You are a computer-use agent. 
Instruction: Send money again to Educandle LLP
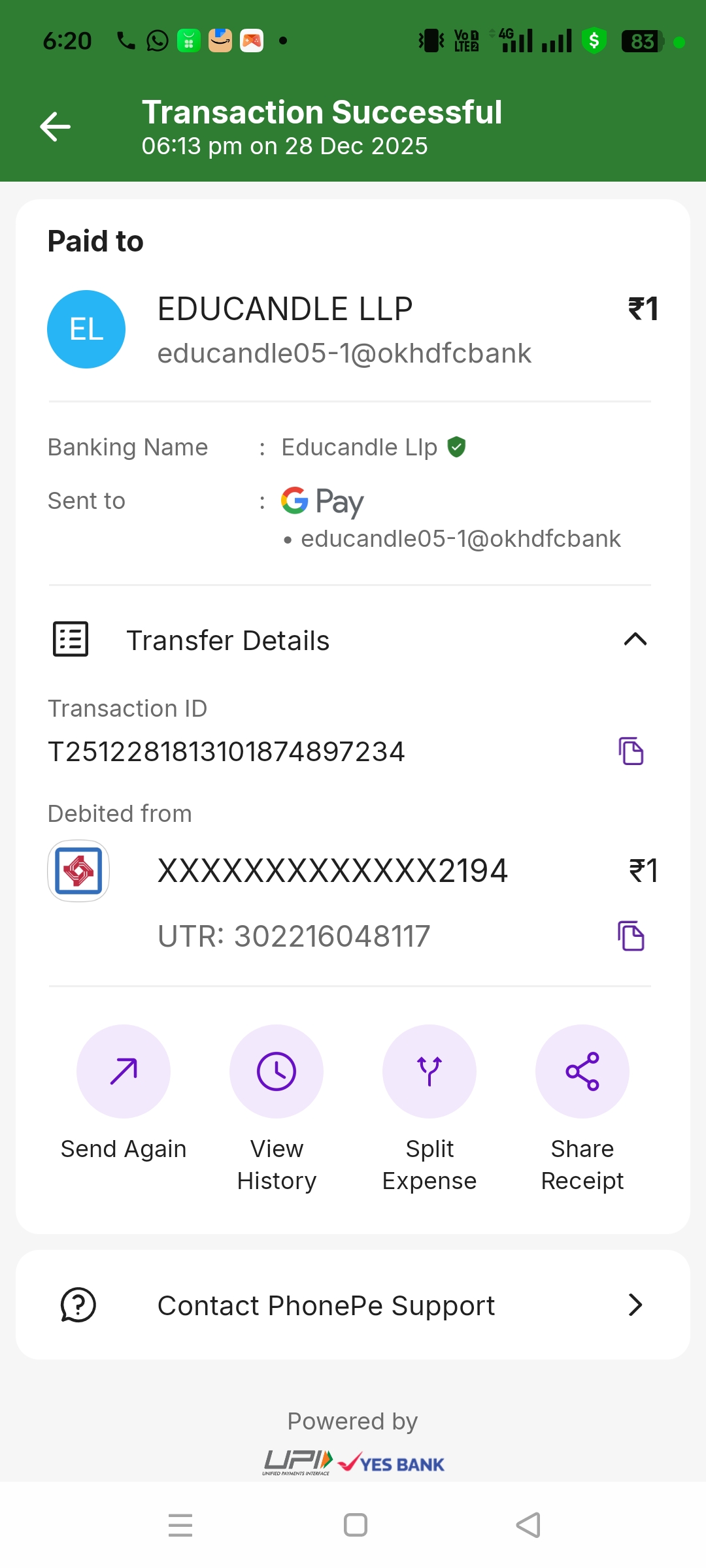124,1071
